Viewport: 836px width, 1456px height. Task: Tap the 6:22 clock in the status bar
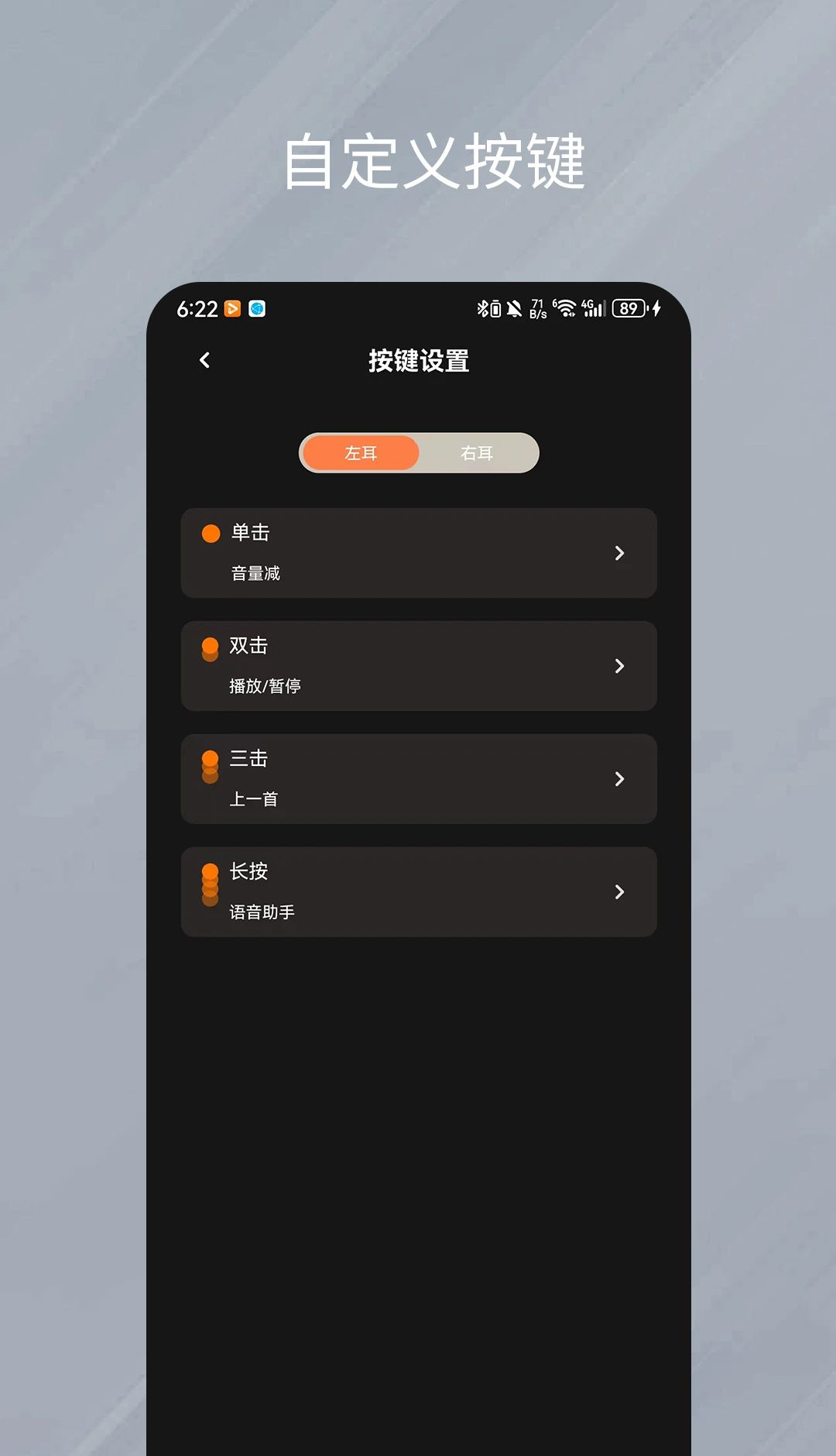197,309
